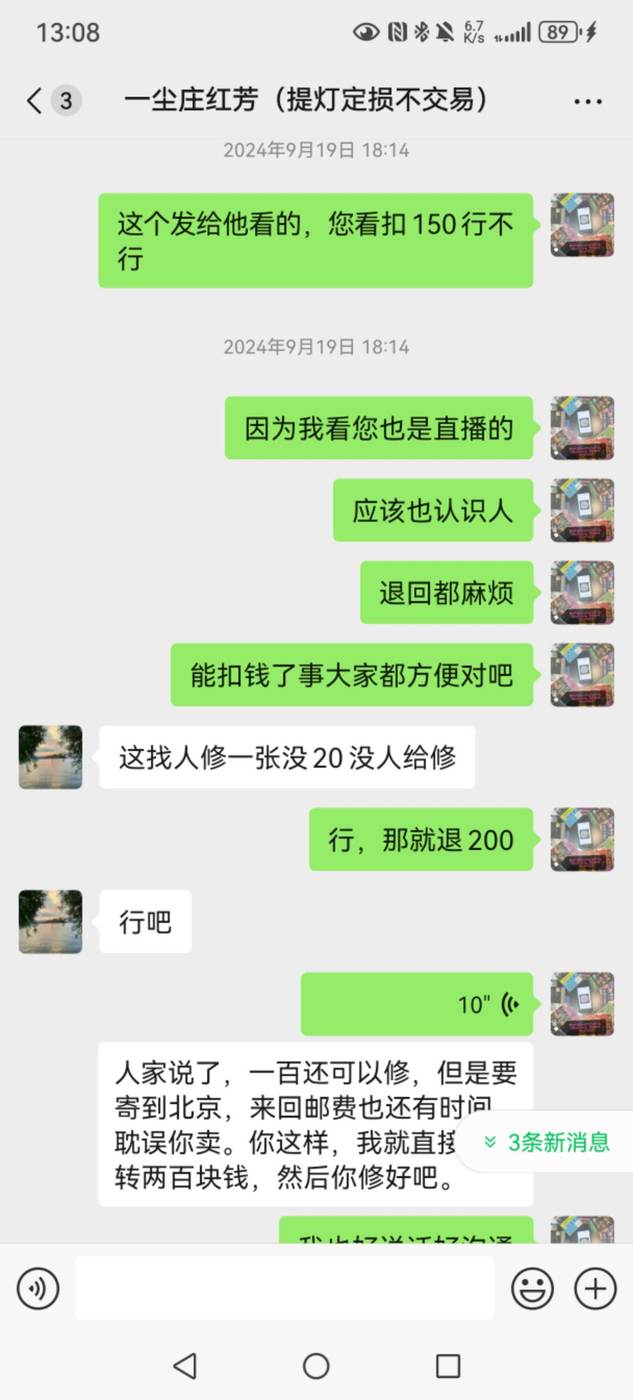The height and width of the screenshot is (1400, 633).
Task: Open the plus attachments menu
Action: click(x=595, y=1289)
